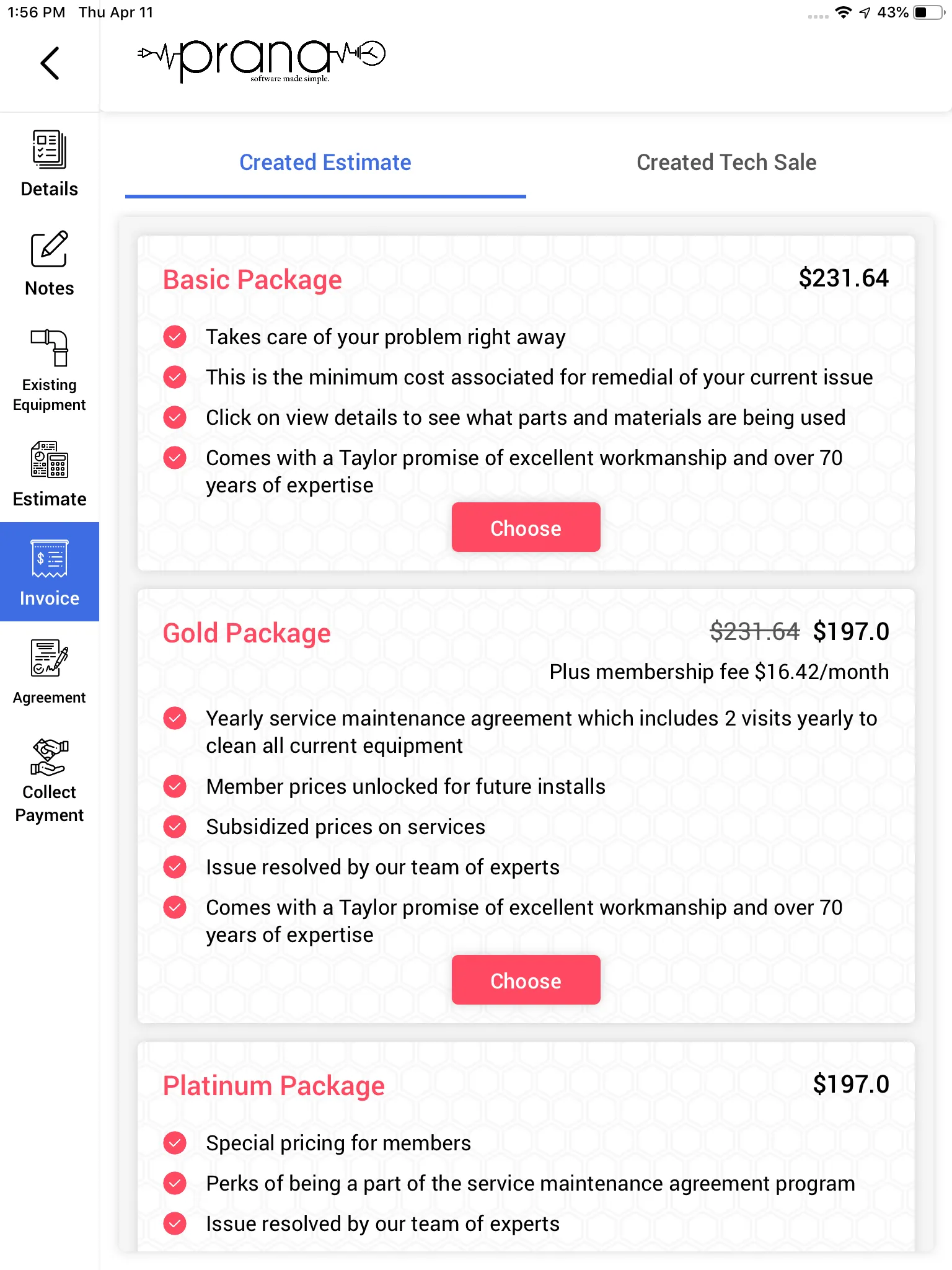Toggle checkmark beside 'Takes care of your problem right away'

pyautogui.click(x=174, y=337)
